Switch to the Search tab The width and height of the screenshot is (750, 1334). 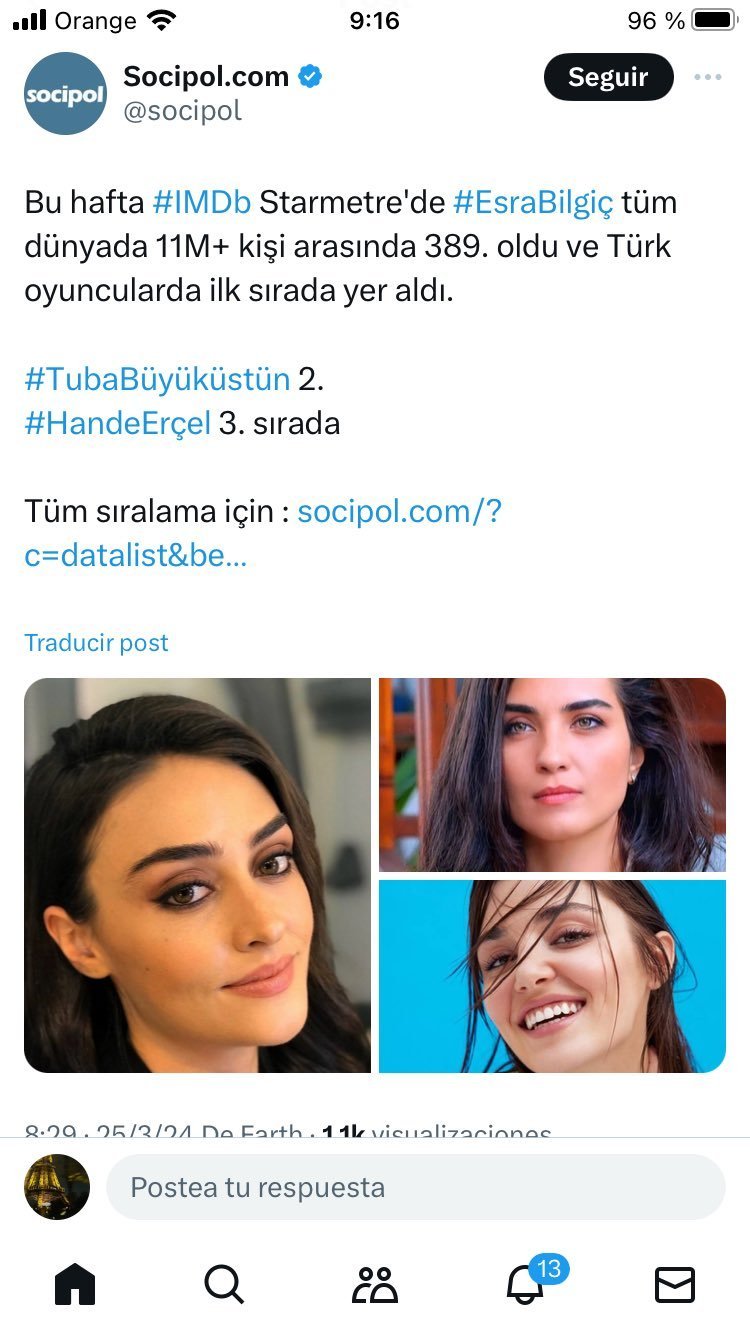(x=224, y=1284)
